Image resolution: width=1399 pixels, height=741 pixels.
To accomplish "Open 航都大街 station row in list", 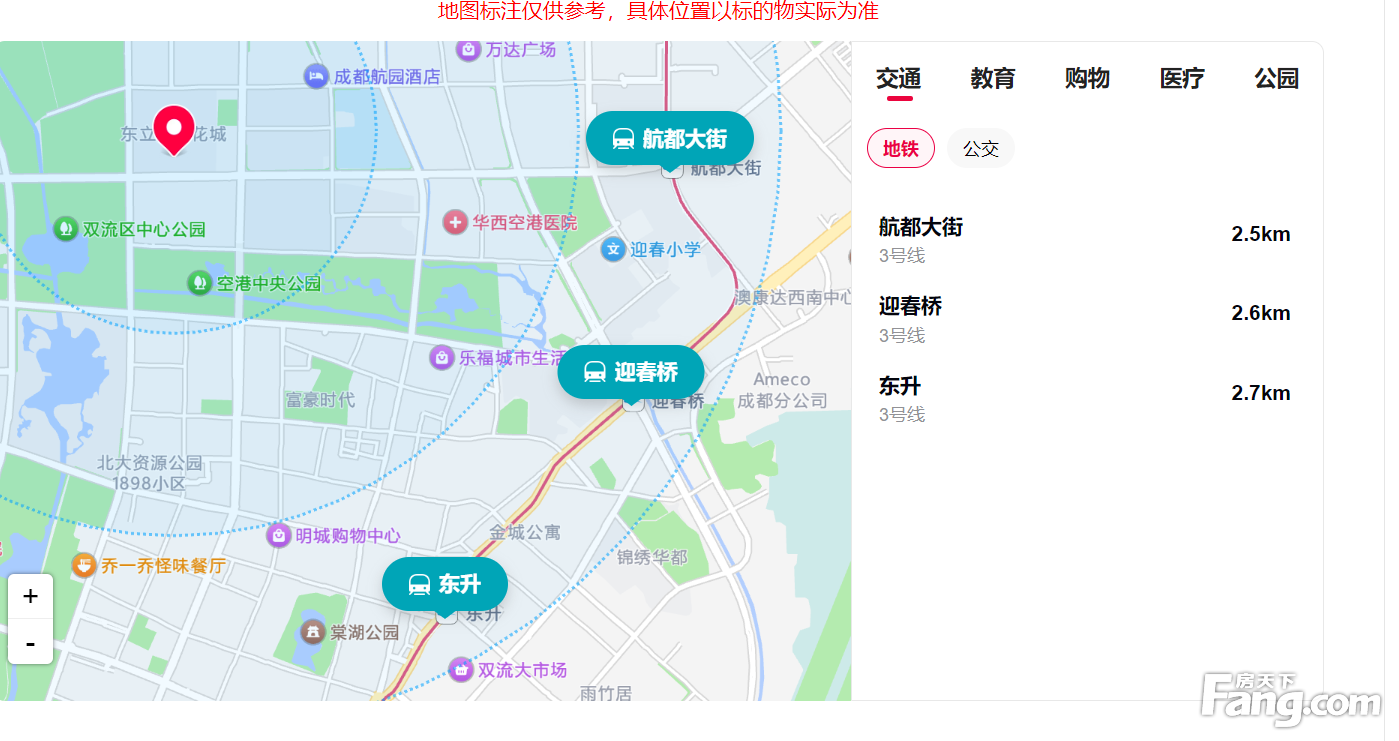I will tap(1084, 239).
